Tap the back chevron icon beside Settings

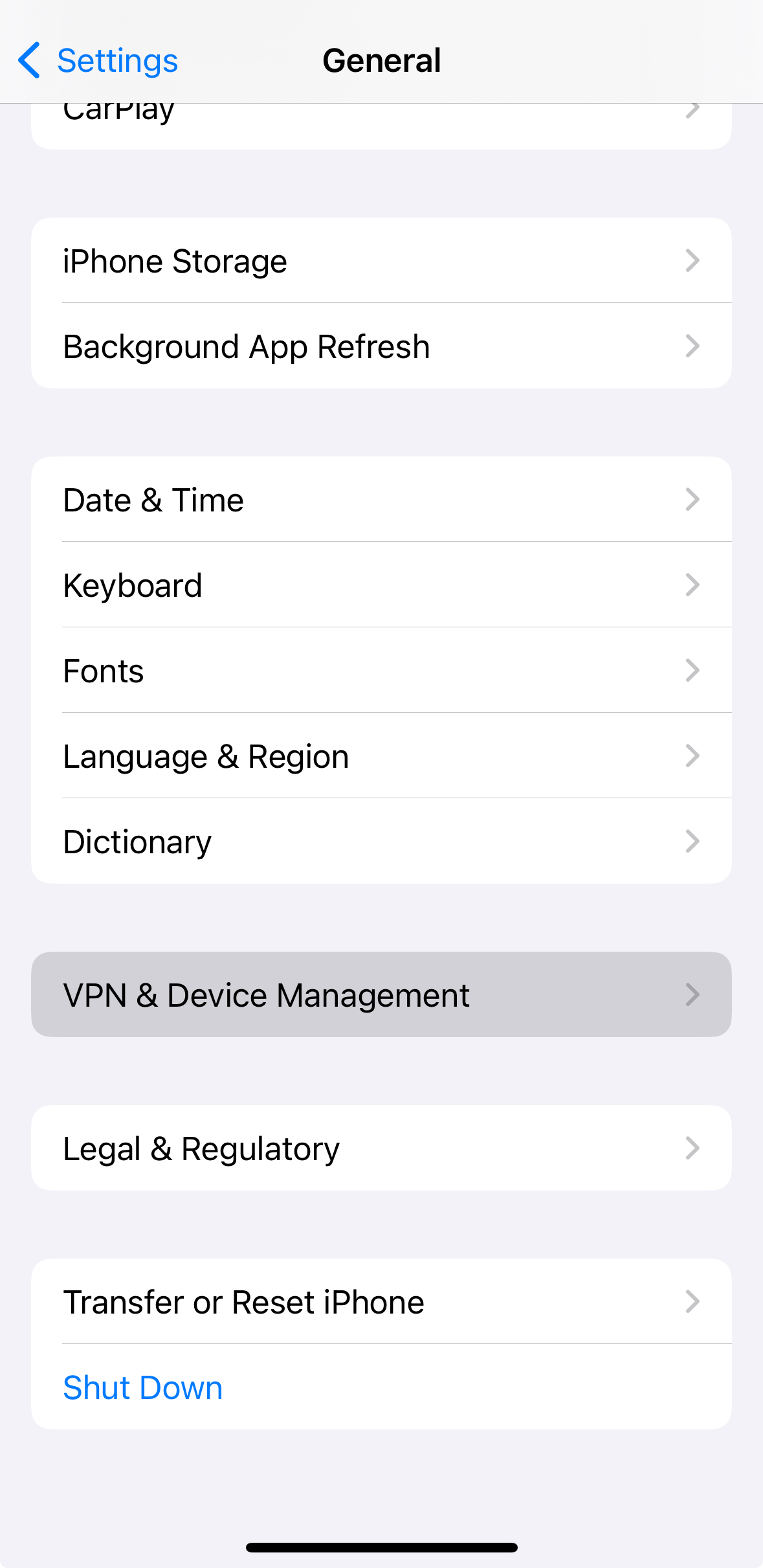point(28,60)
